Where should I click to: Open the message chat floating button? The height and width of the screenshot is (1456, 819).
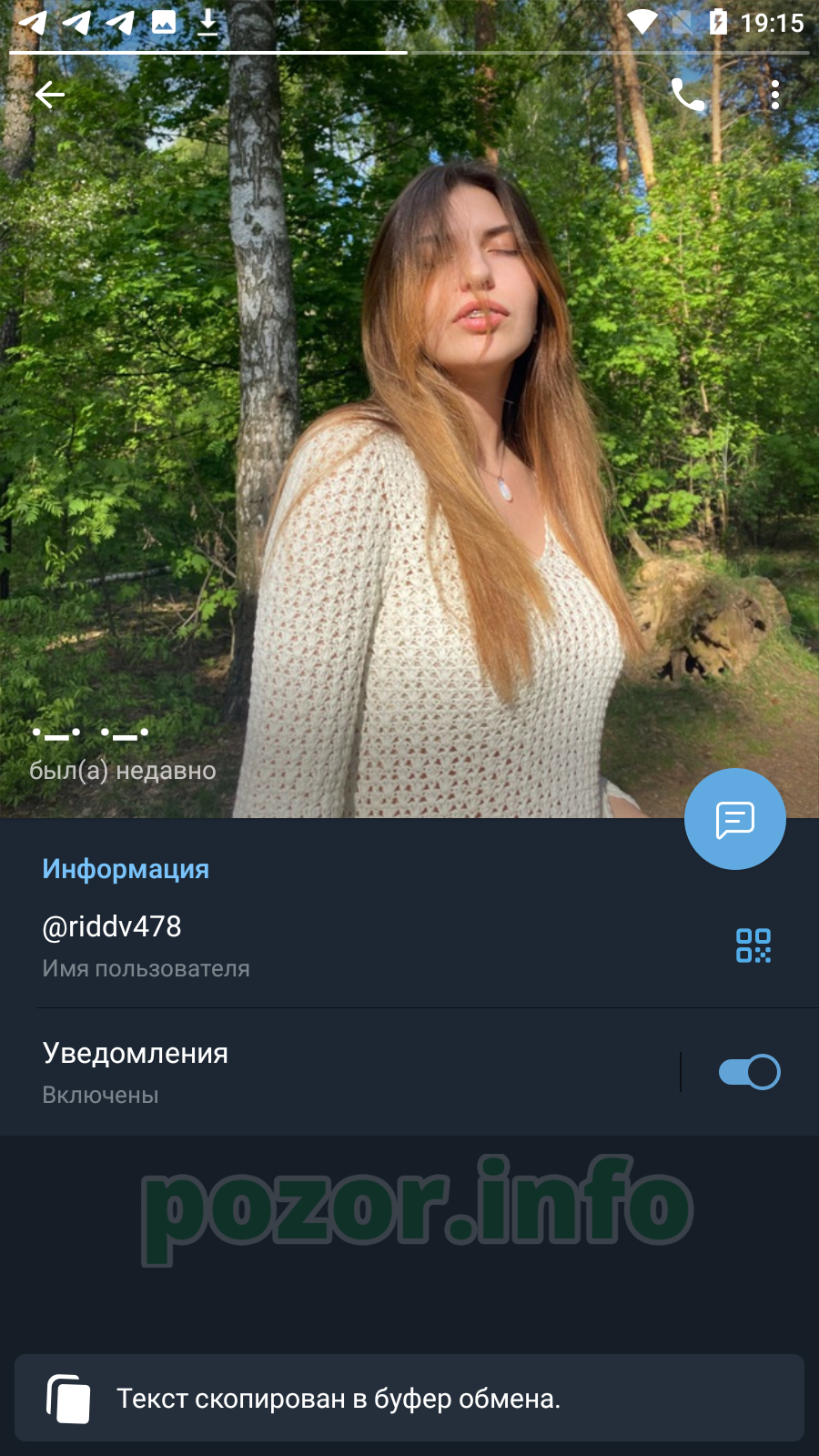click(x=735, y=819)
